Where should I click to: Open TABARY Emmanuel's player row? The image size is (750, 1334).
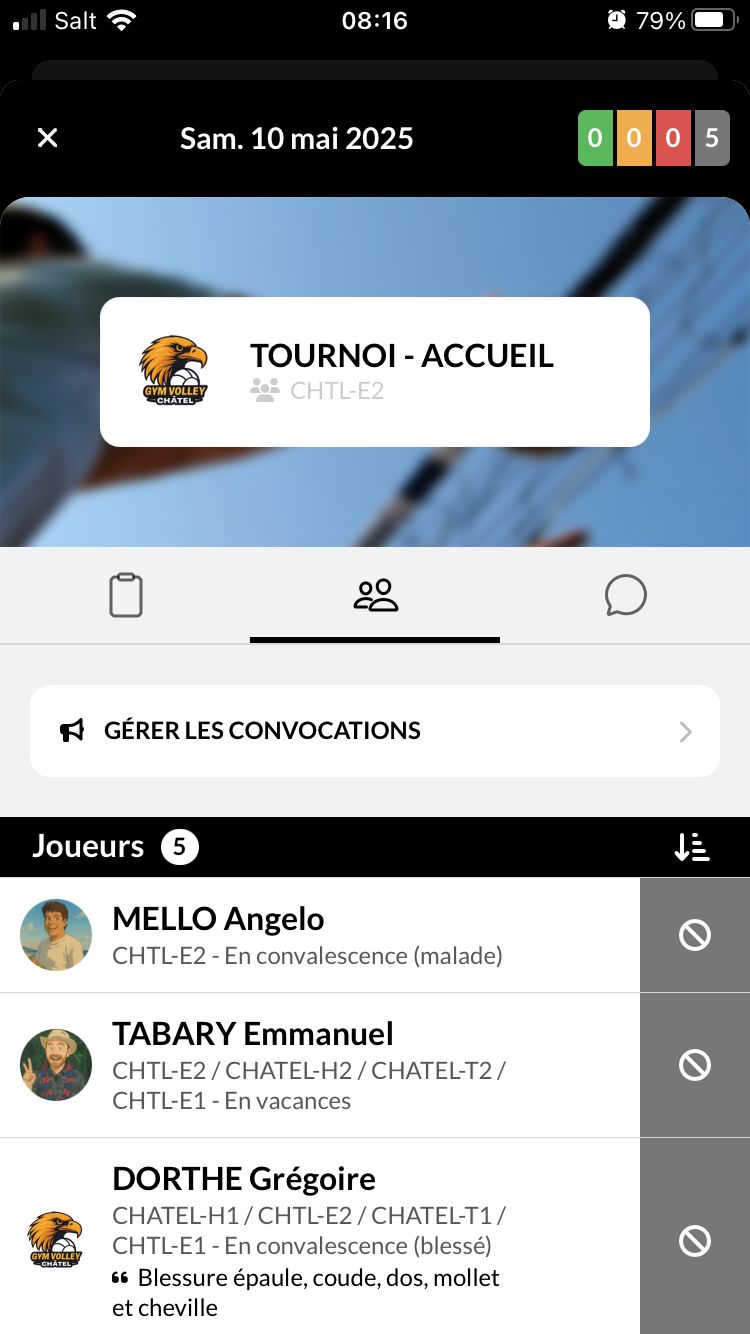[320, 1065]
